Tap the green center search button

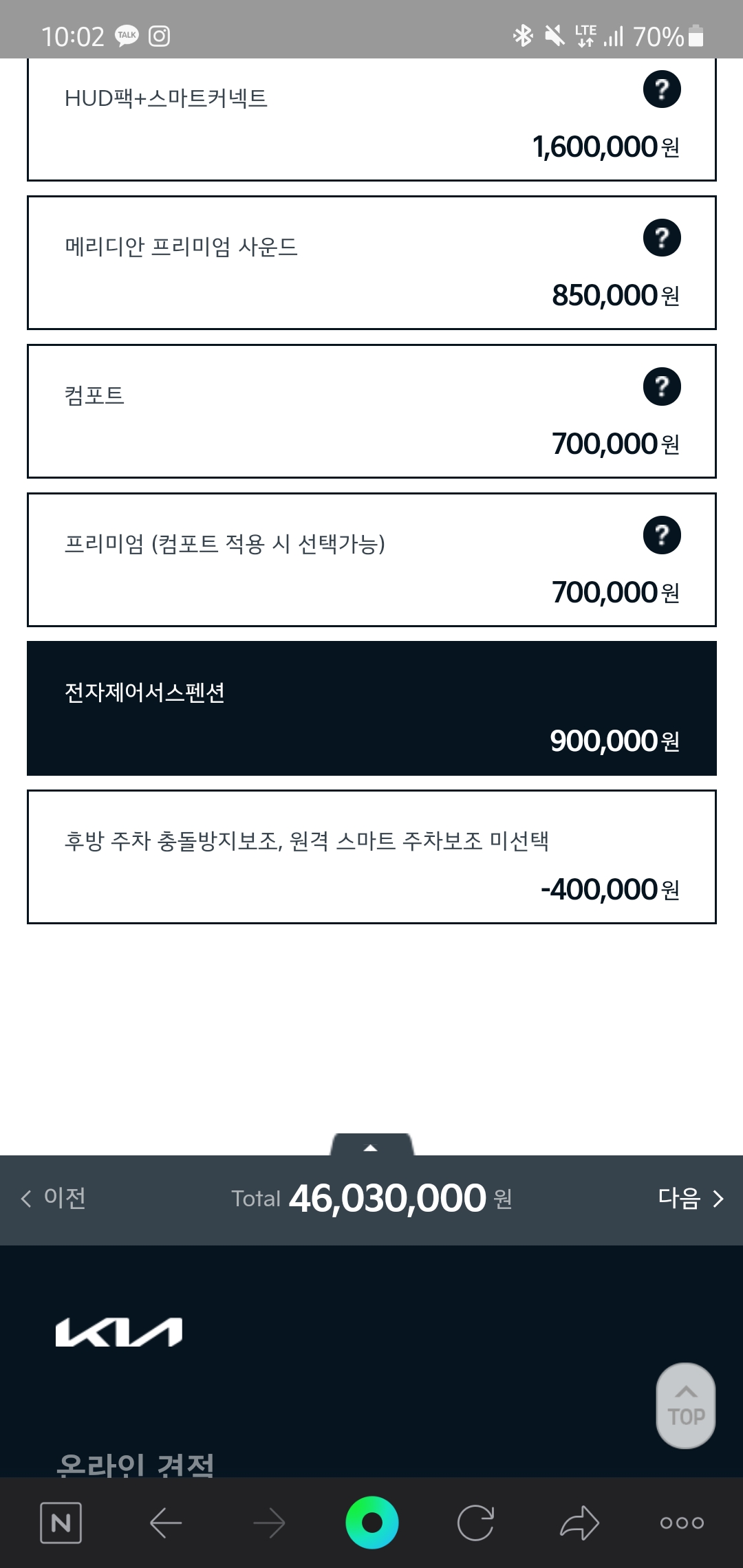coord(371,1523)
